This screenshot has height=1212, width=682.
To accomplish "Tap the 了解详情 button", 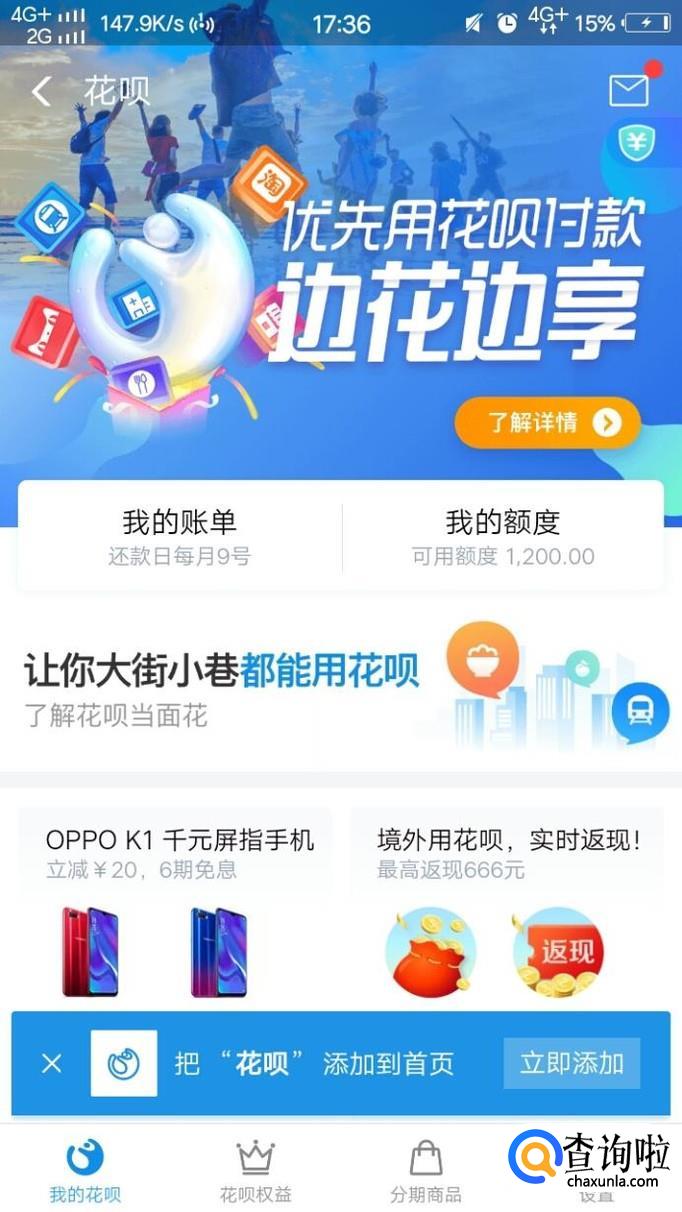I will (x=547, y=422).
